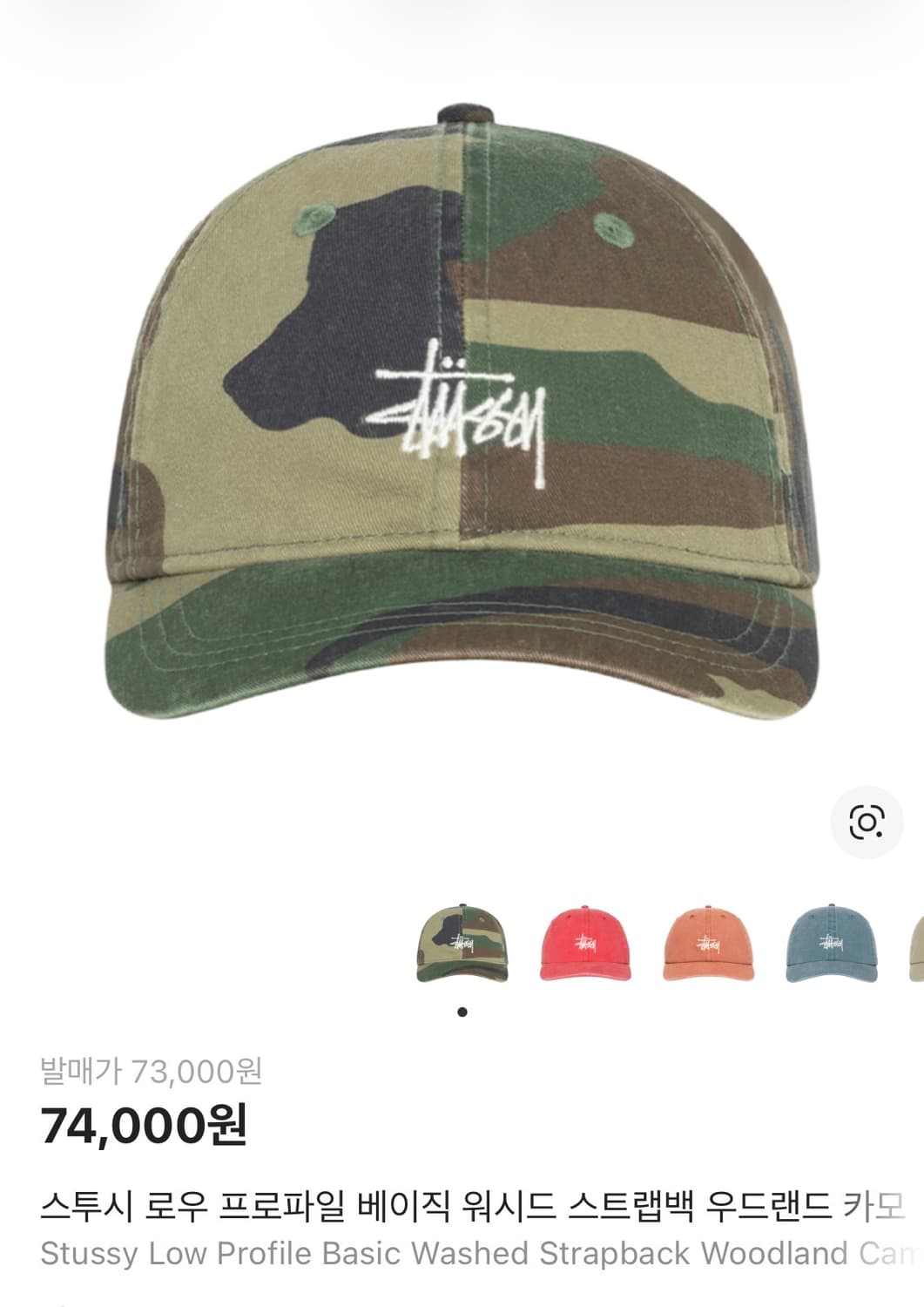
Task: Open the Korean product title link
Action: (x=462, y=1201)
